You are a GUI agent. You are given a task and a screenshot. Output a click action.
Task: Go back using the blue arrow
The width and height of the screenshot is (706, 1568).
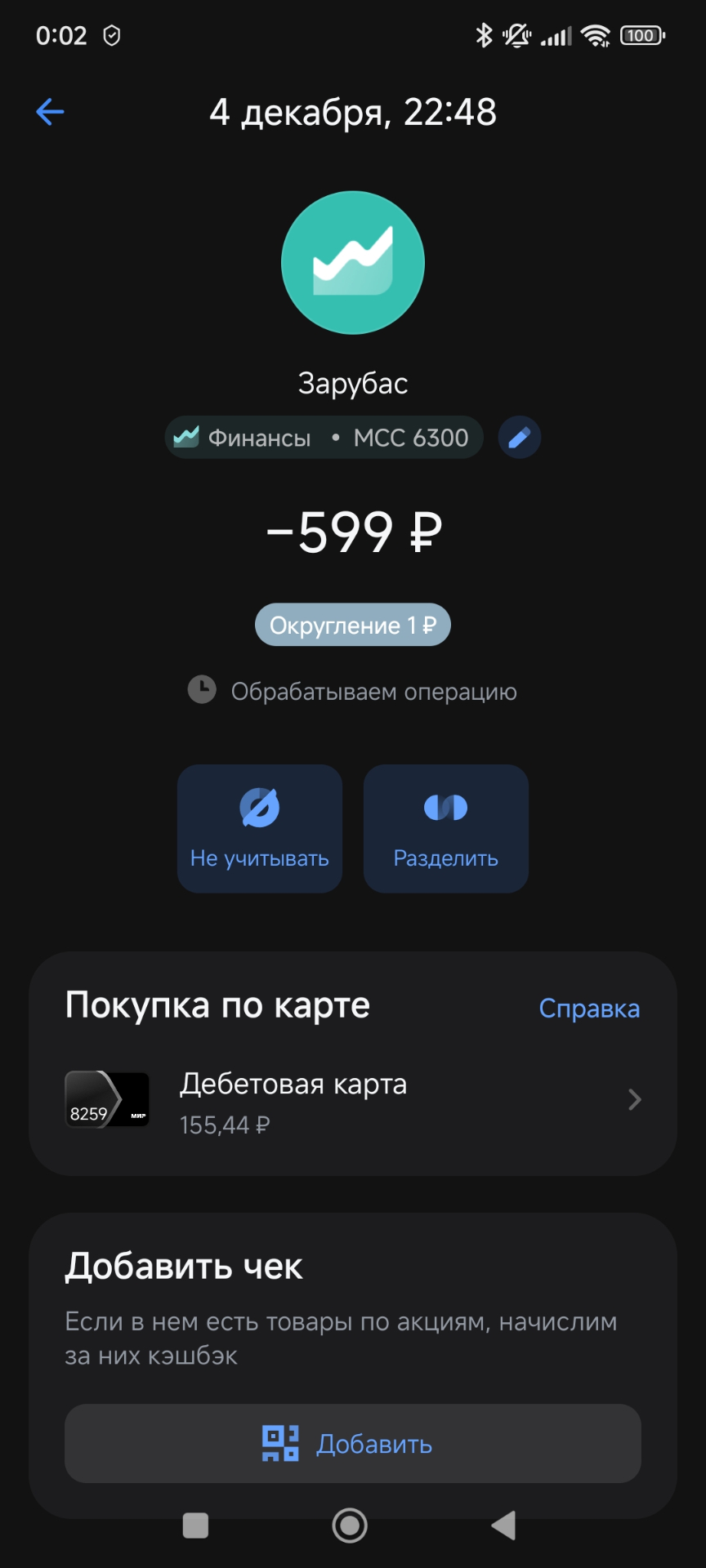pos(50,112)
